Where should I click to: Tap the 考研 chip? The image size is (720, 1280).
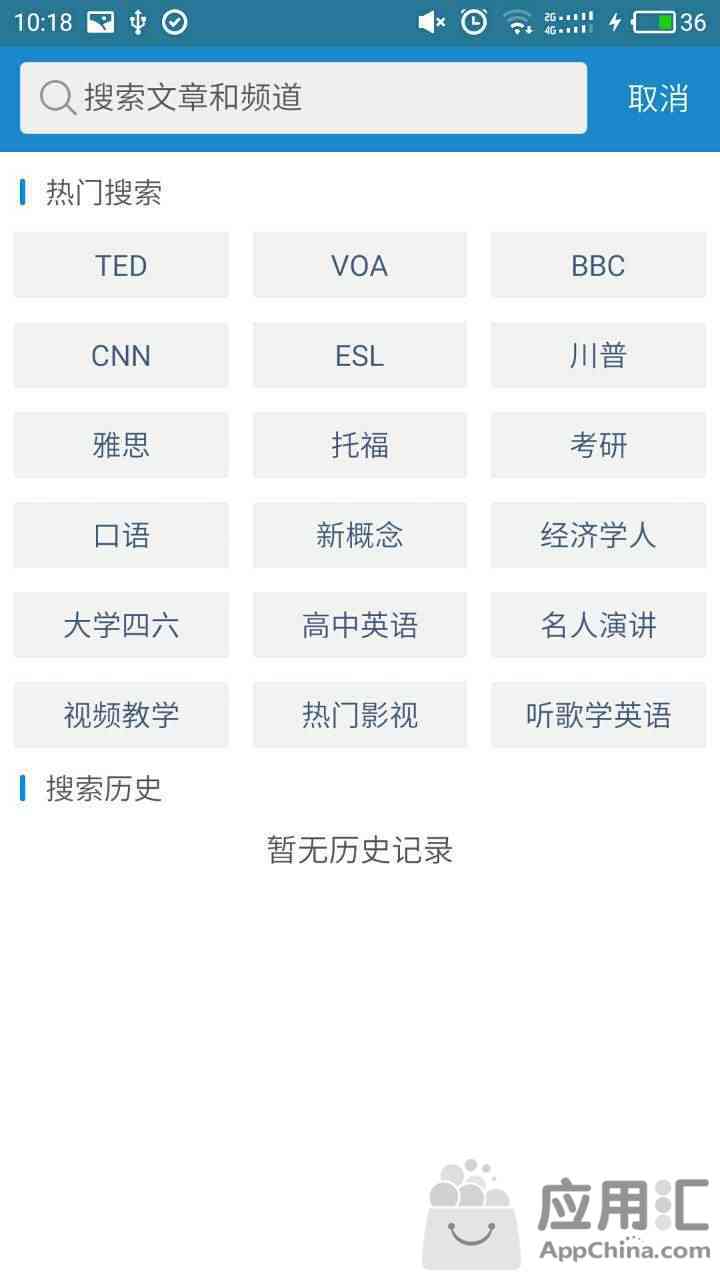pyautogui.click(x=598, y=445)
